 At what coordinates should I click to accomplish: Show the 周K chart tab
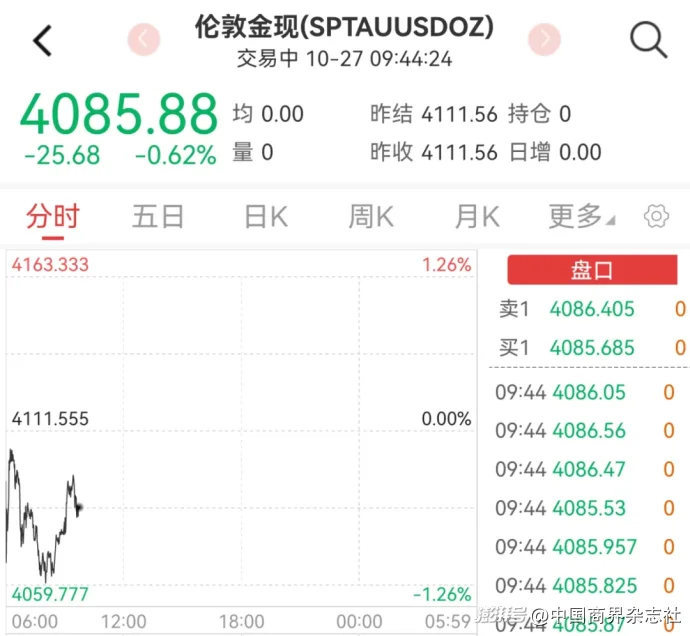[x=371, y=216]
